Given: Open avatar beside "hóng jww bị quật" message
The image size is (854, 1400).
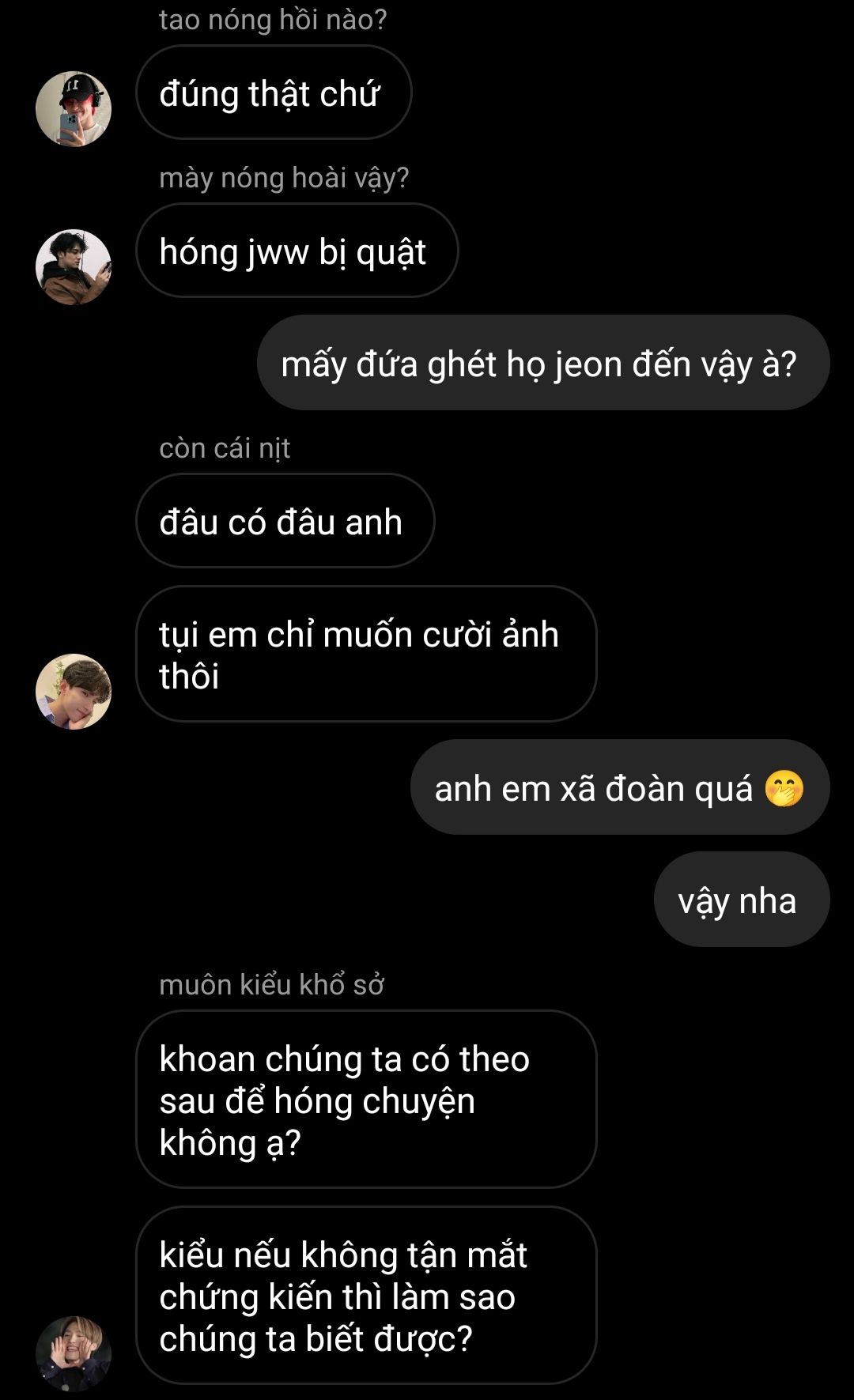Looking at the screenshot, I should point(74,267).
